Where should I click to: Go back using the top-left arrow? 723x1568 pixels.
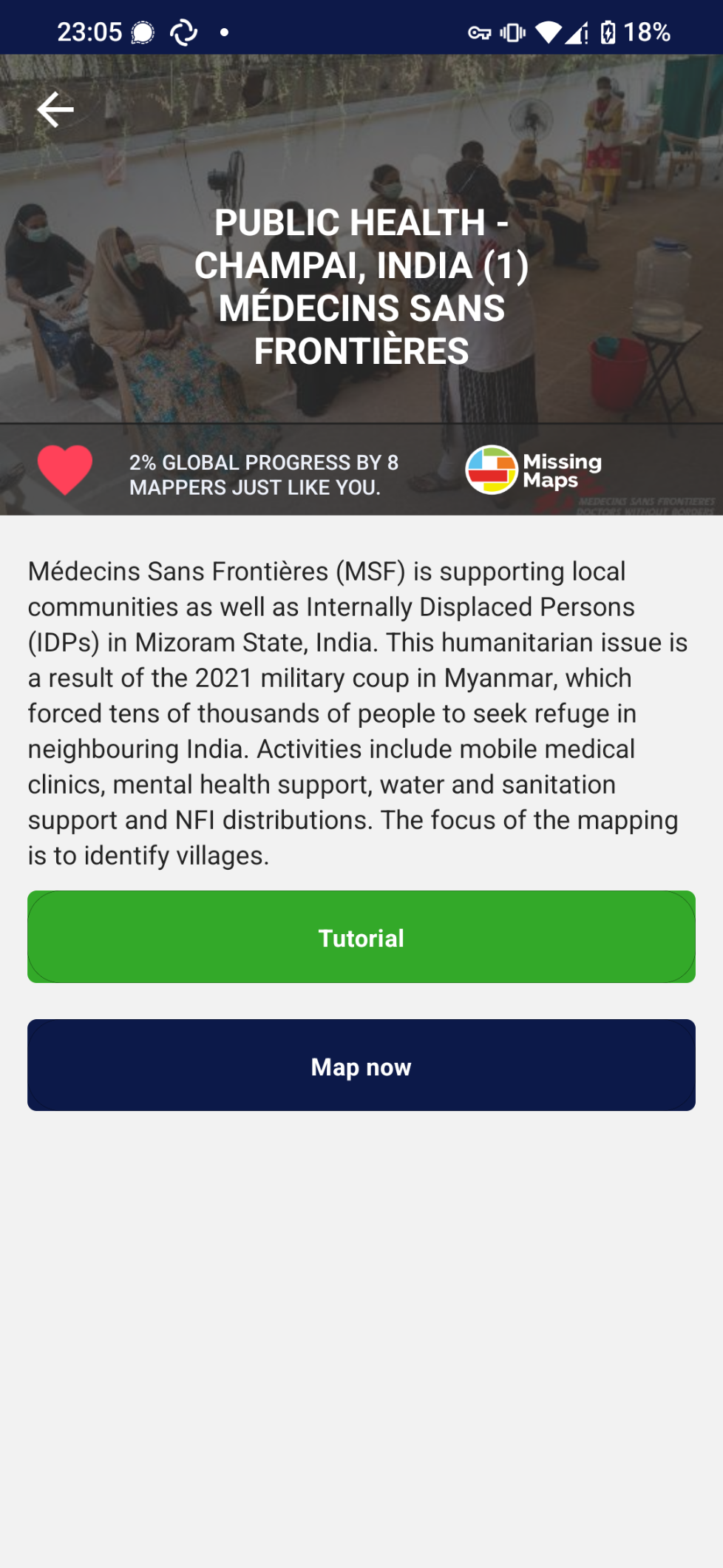coord(55,109)
